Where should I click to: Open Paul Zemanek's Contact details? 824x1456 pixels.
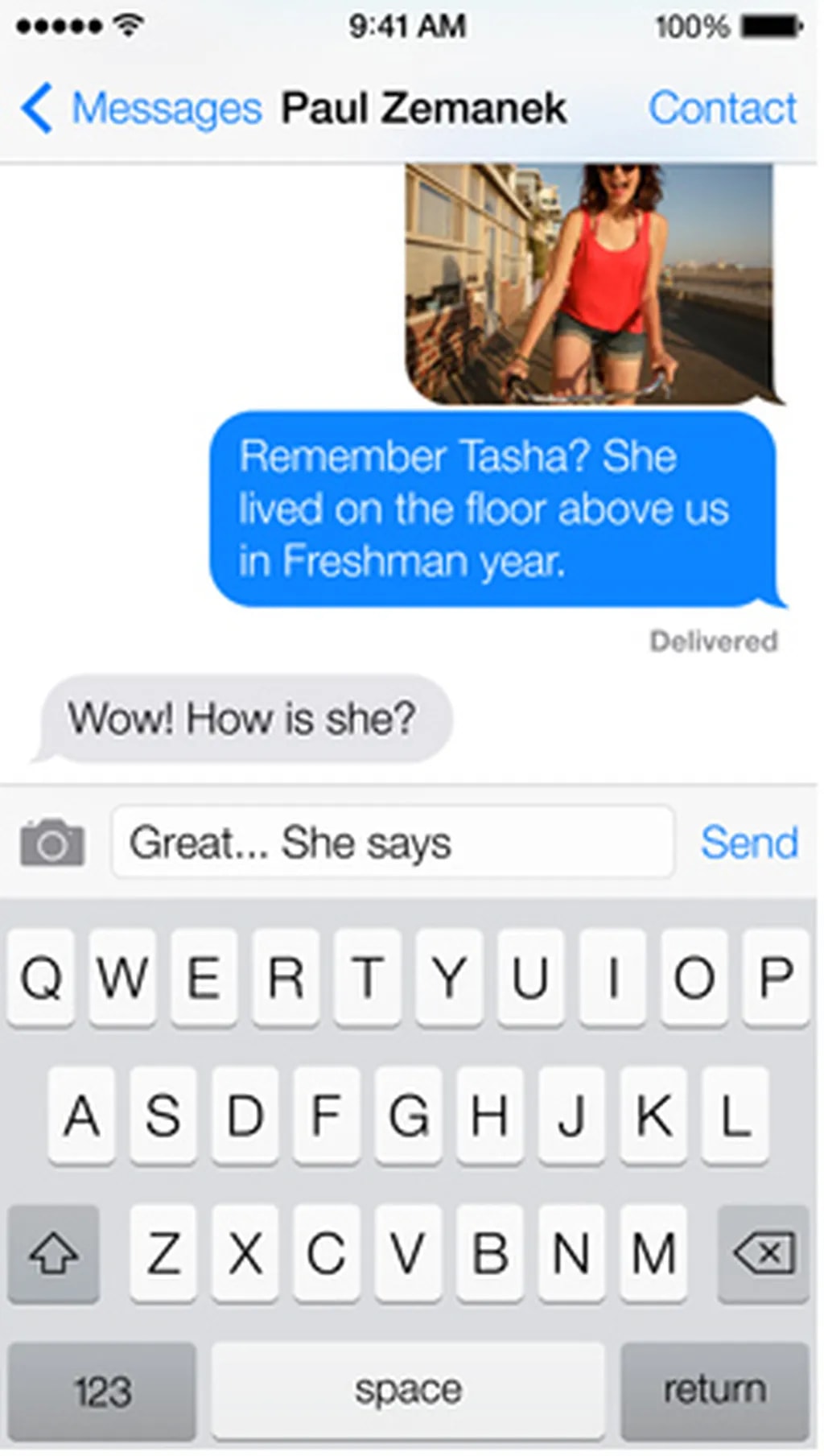[722, 109]
